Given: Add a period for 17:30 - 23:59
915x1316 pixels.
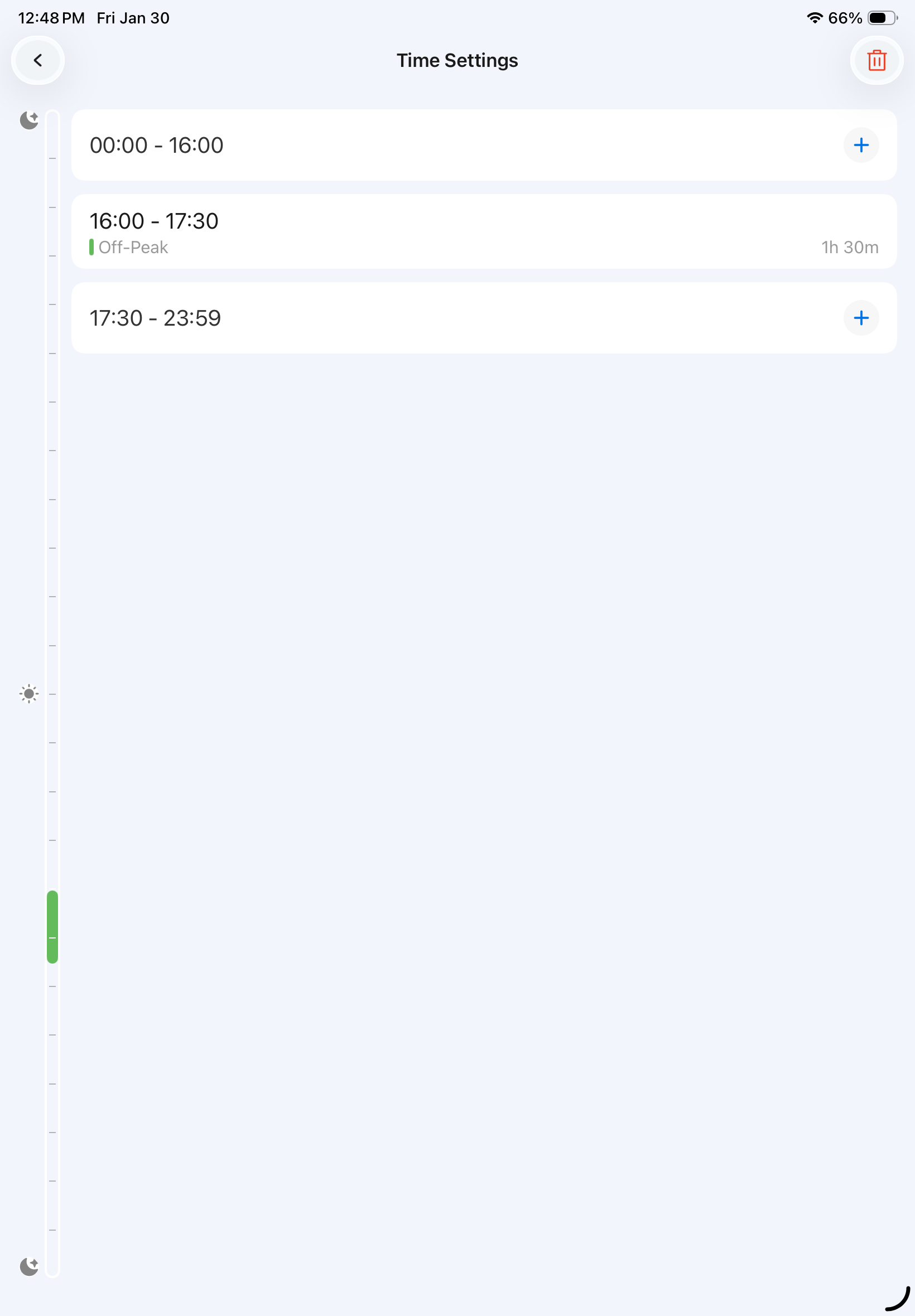Looking at the screenshot, I should [x=860, y=318].
